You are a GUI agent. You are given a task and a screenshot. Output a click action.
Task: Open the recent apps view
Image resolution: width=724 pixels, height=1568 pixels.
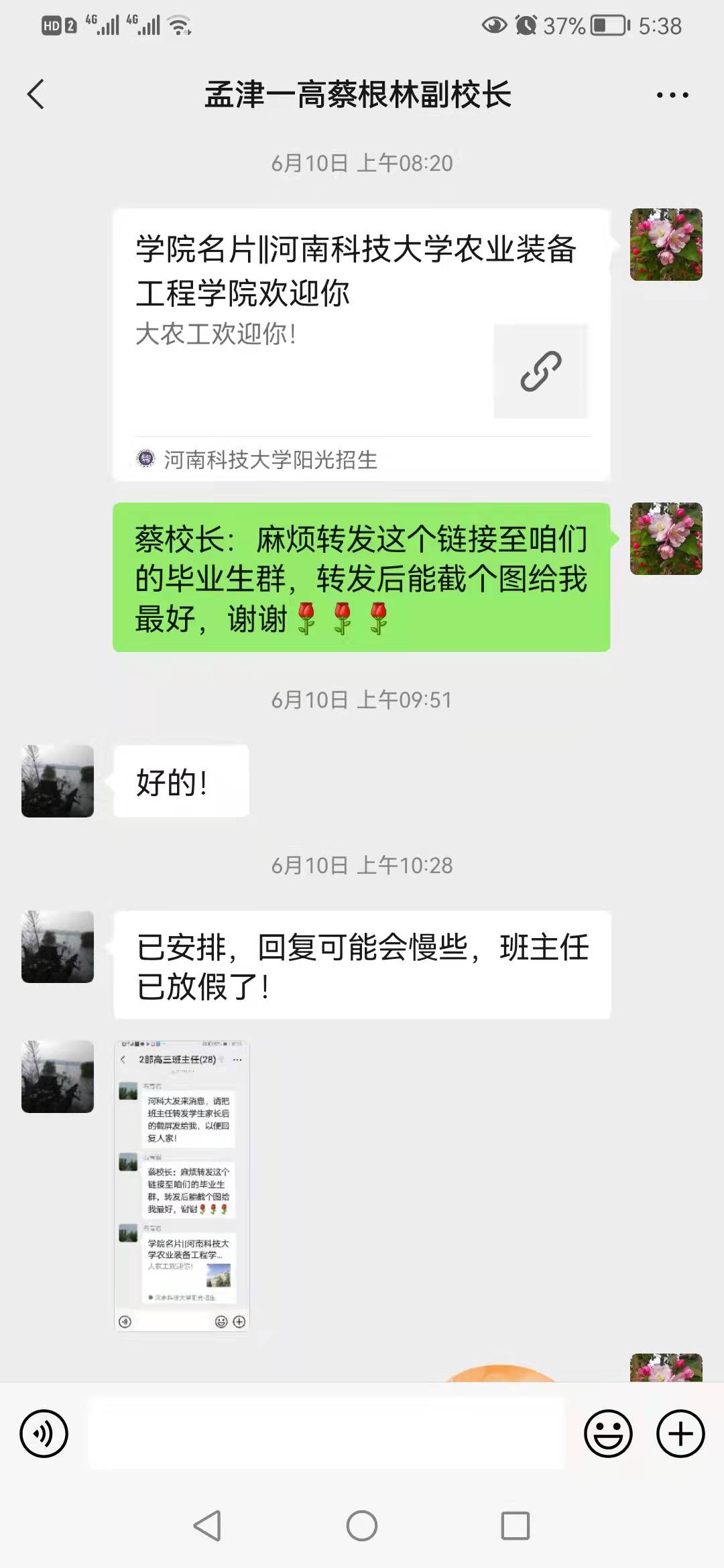pos(516,1526)
